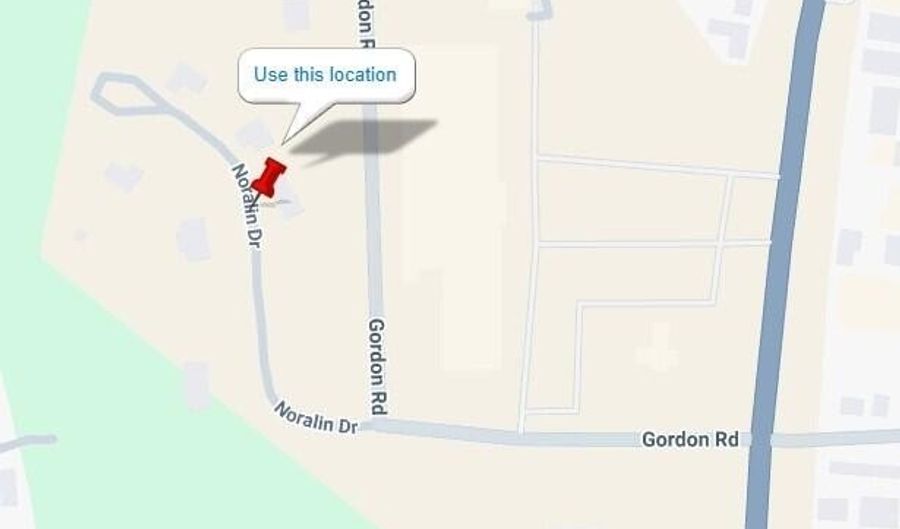Tap the 'Use this location' bubble
The width and height of the screenshot is (900, 529).
click(x=325, y=75)
